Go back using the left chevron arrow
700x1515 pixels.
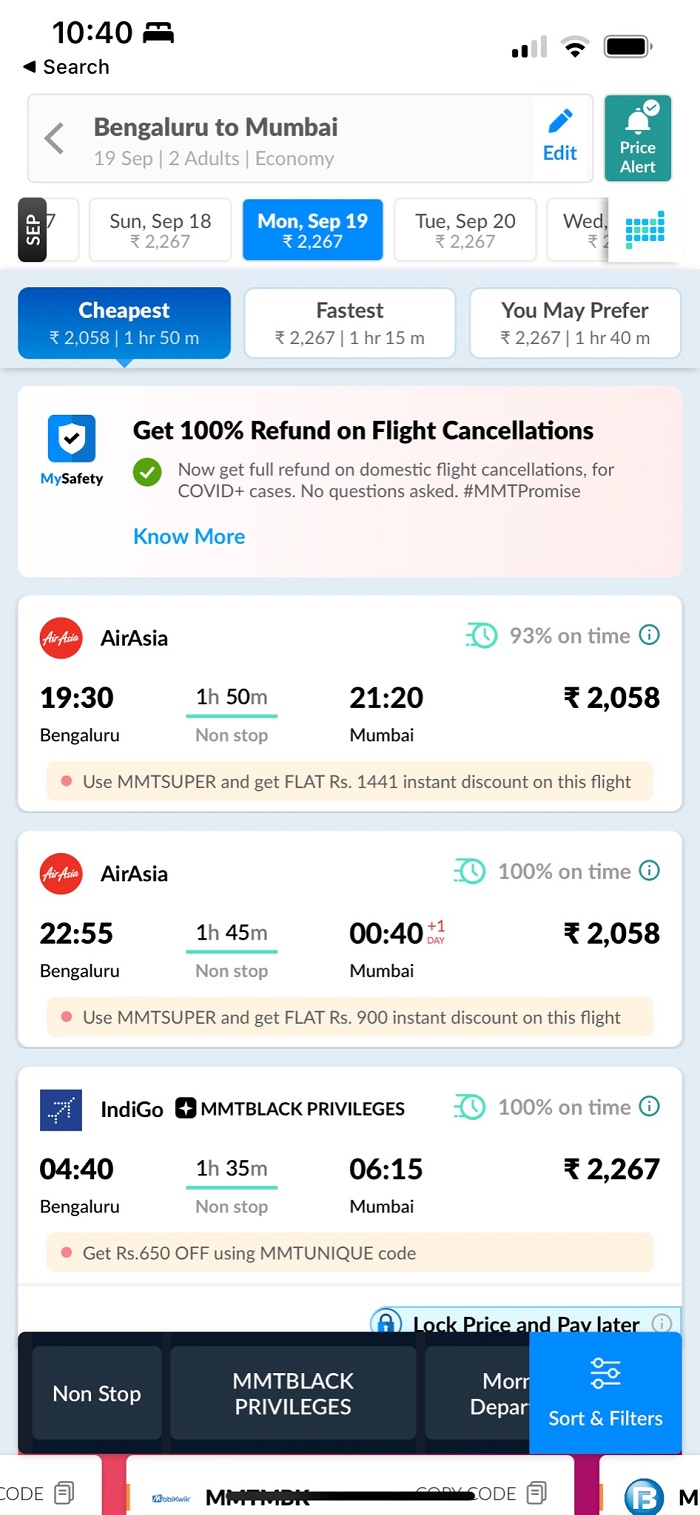coord(55,139)
